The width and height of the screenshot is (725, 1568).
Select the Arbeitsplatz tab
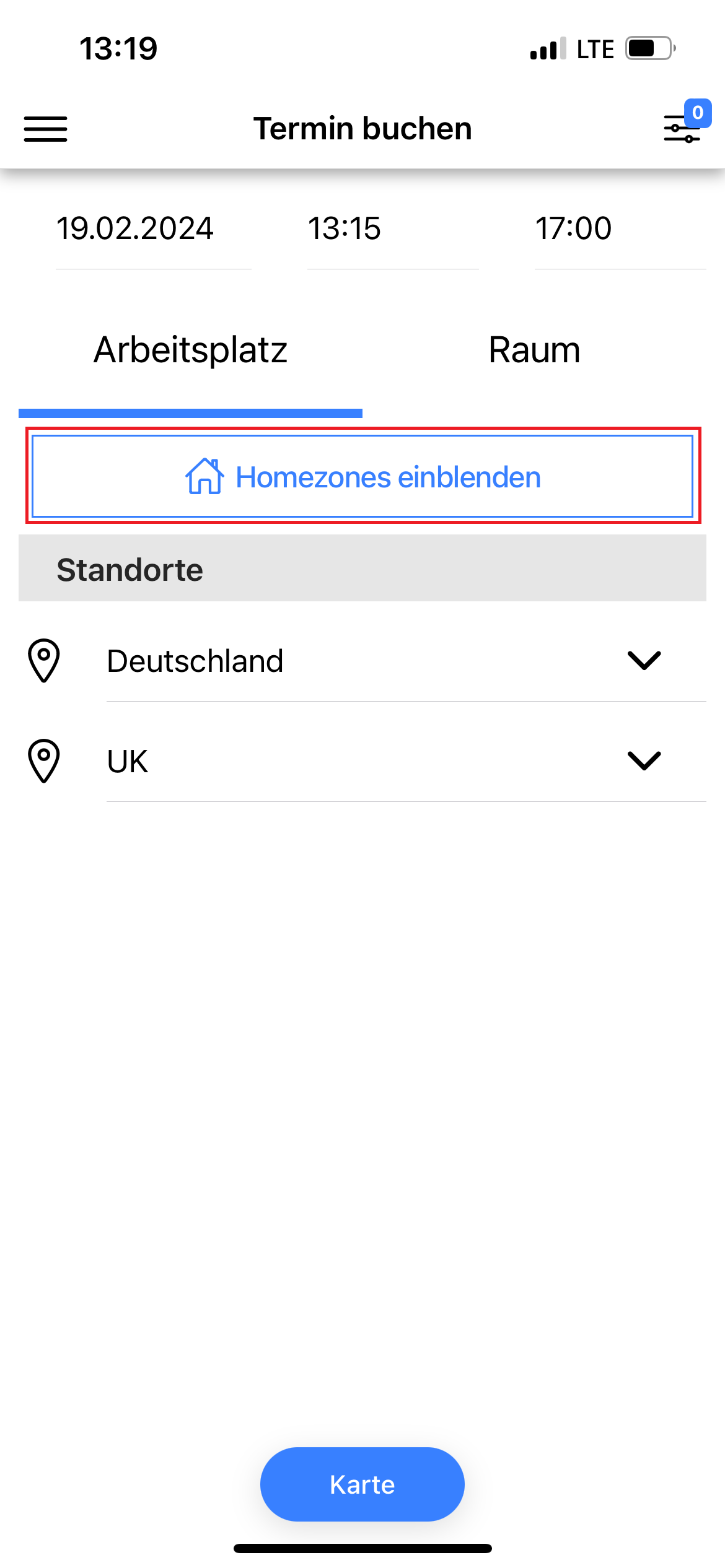[x=190, y=350]
